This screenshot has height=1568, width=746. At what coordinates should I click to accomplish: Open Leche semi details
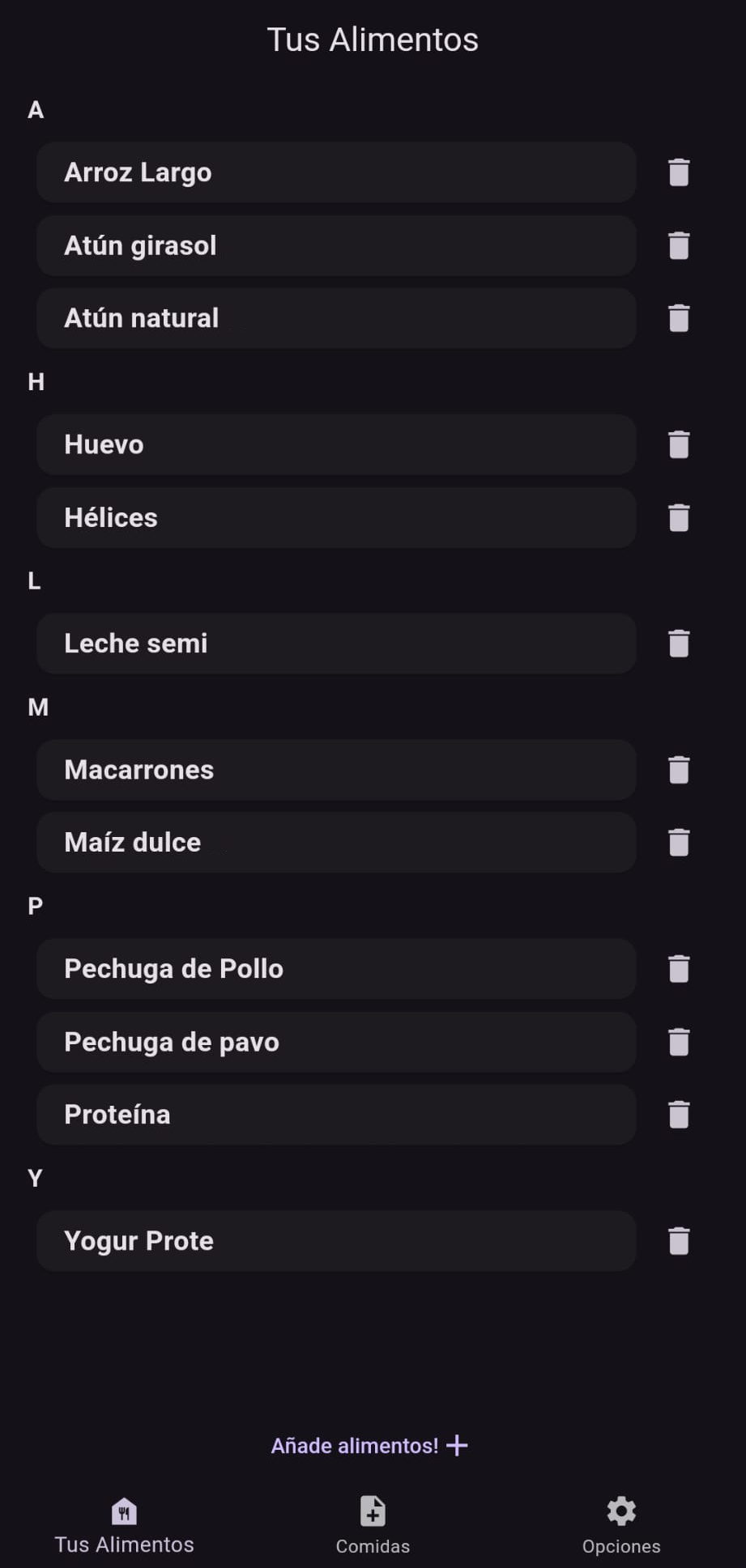click(336, 644)
